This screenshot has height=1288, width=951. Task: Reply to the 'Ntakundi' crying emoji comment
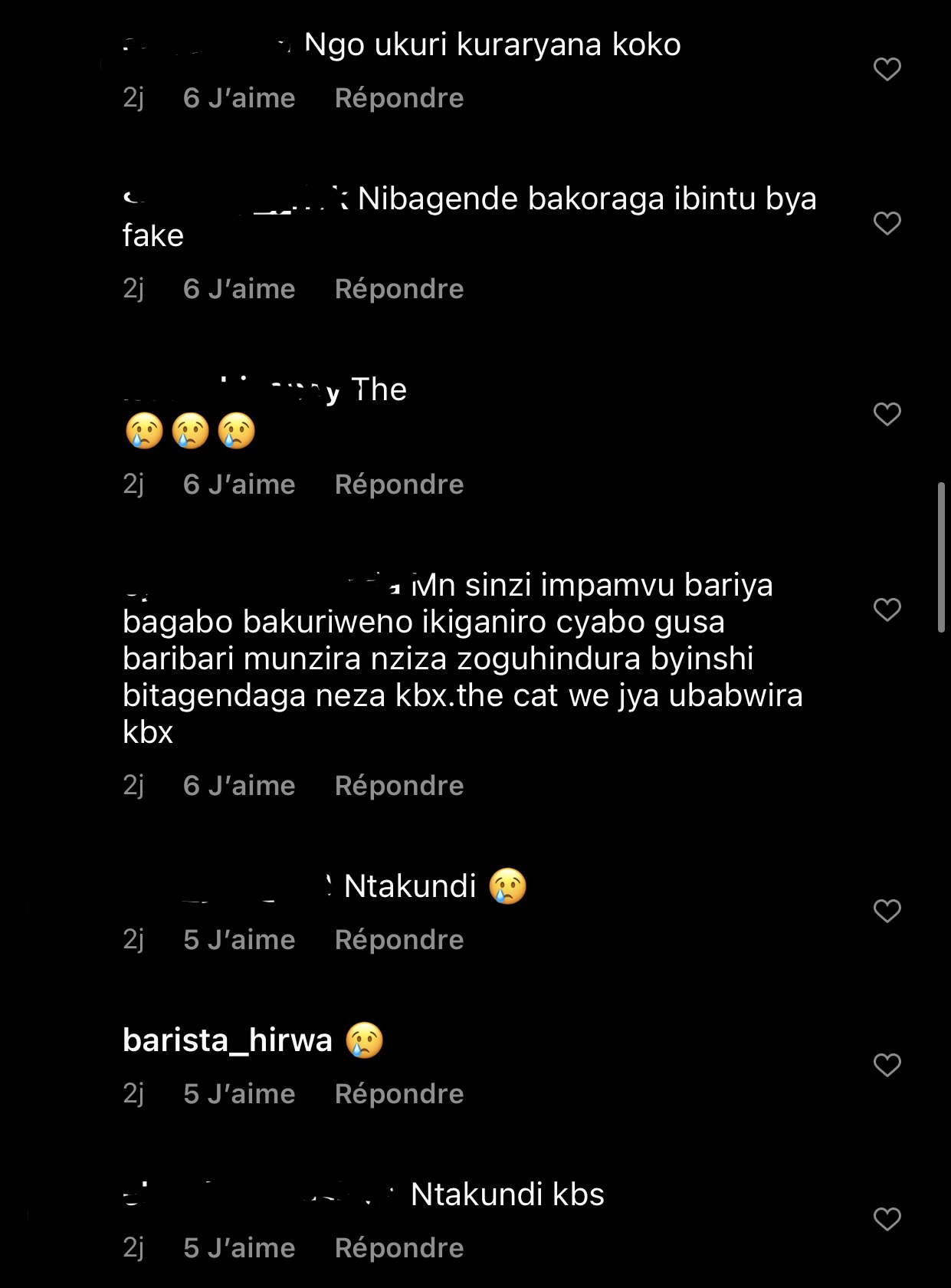click(398, 940)
